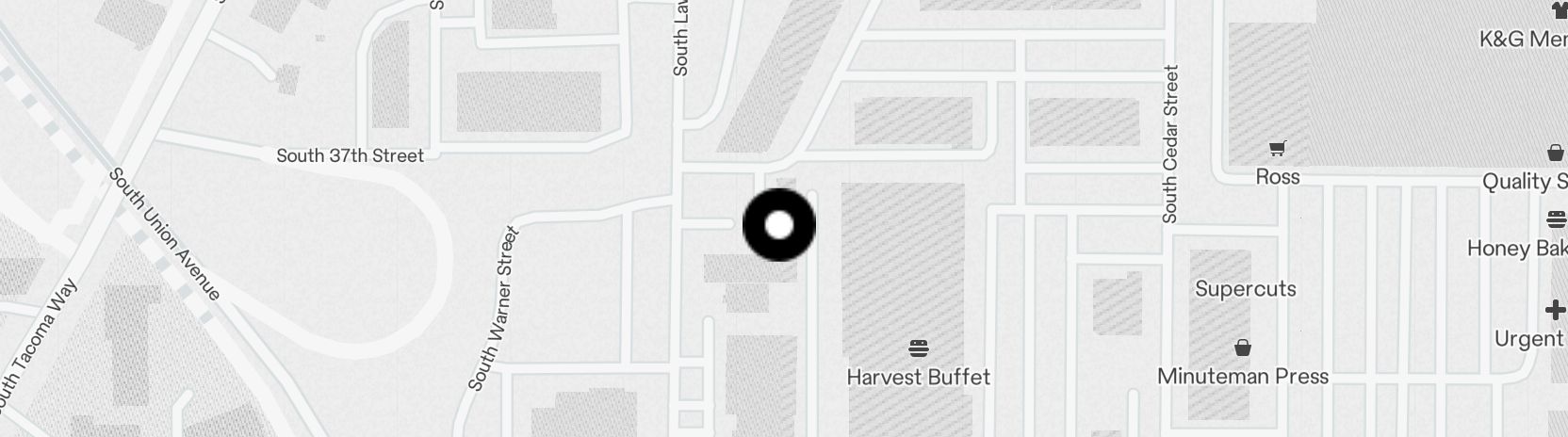Open the Ross store map marker
1568x437 pixels.
[1277, 149]
